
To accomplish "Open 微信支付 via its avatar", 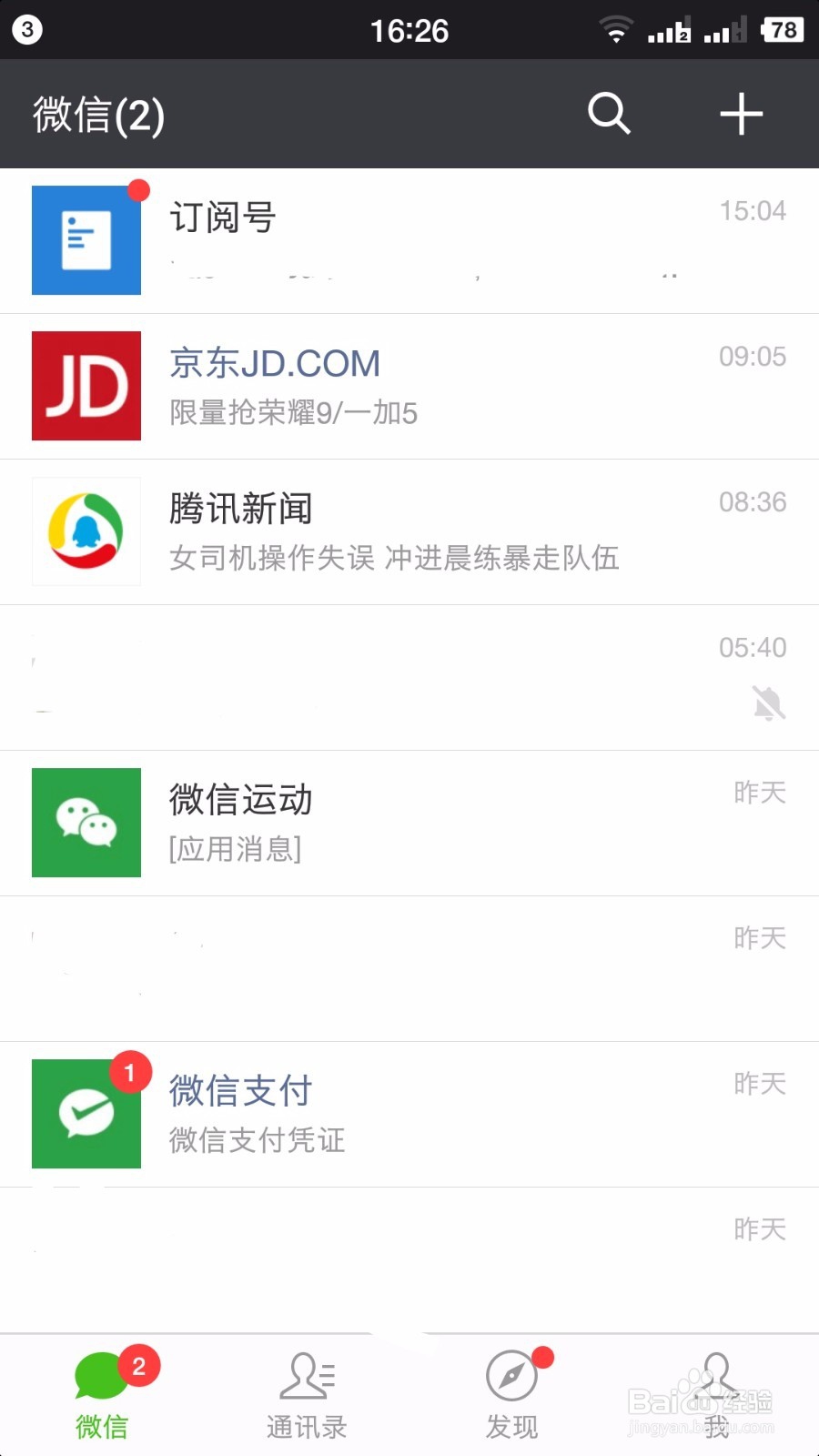I will coord(86,1114).
